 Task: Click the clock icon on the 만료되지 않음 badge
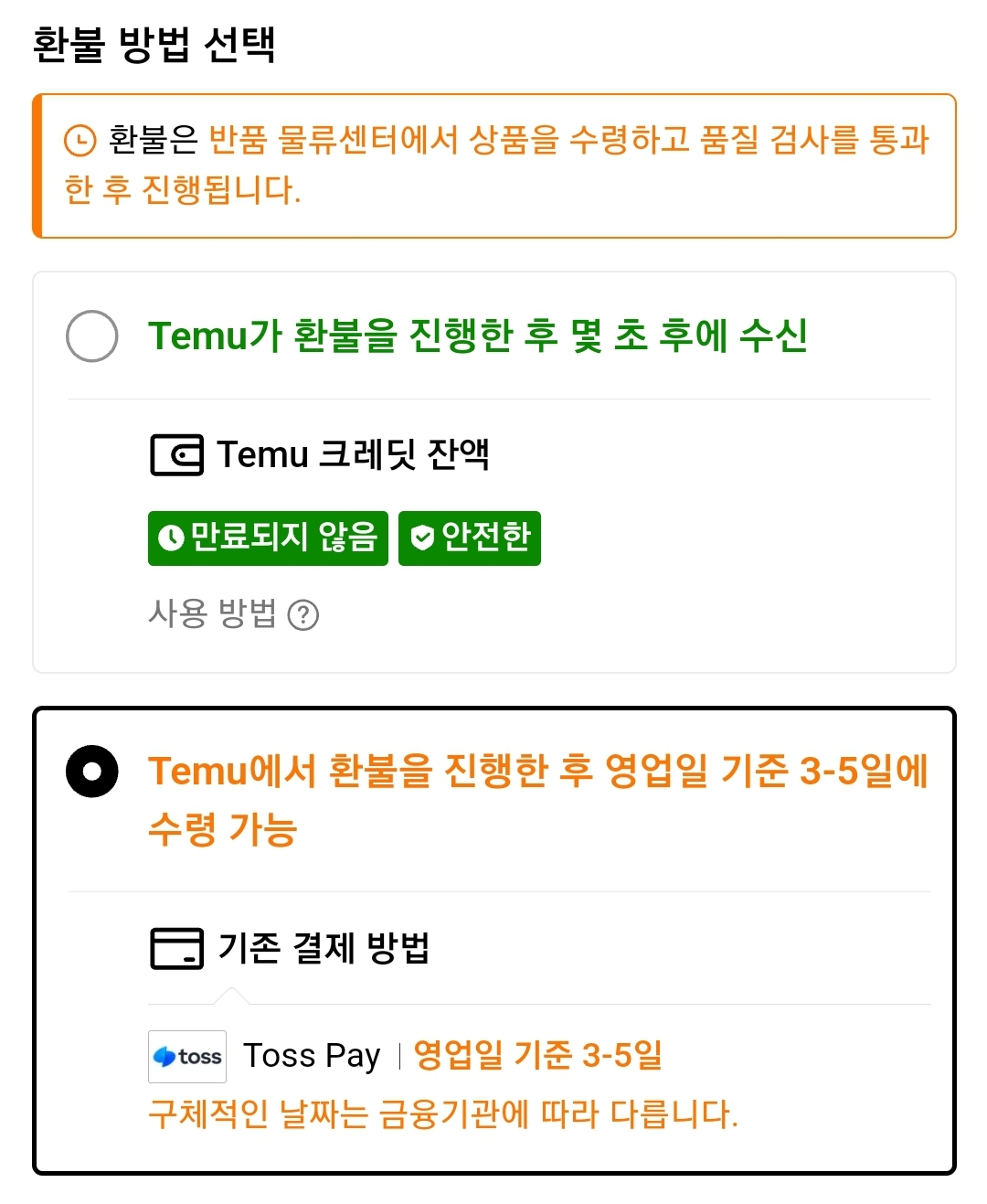172,538
